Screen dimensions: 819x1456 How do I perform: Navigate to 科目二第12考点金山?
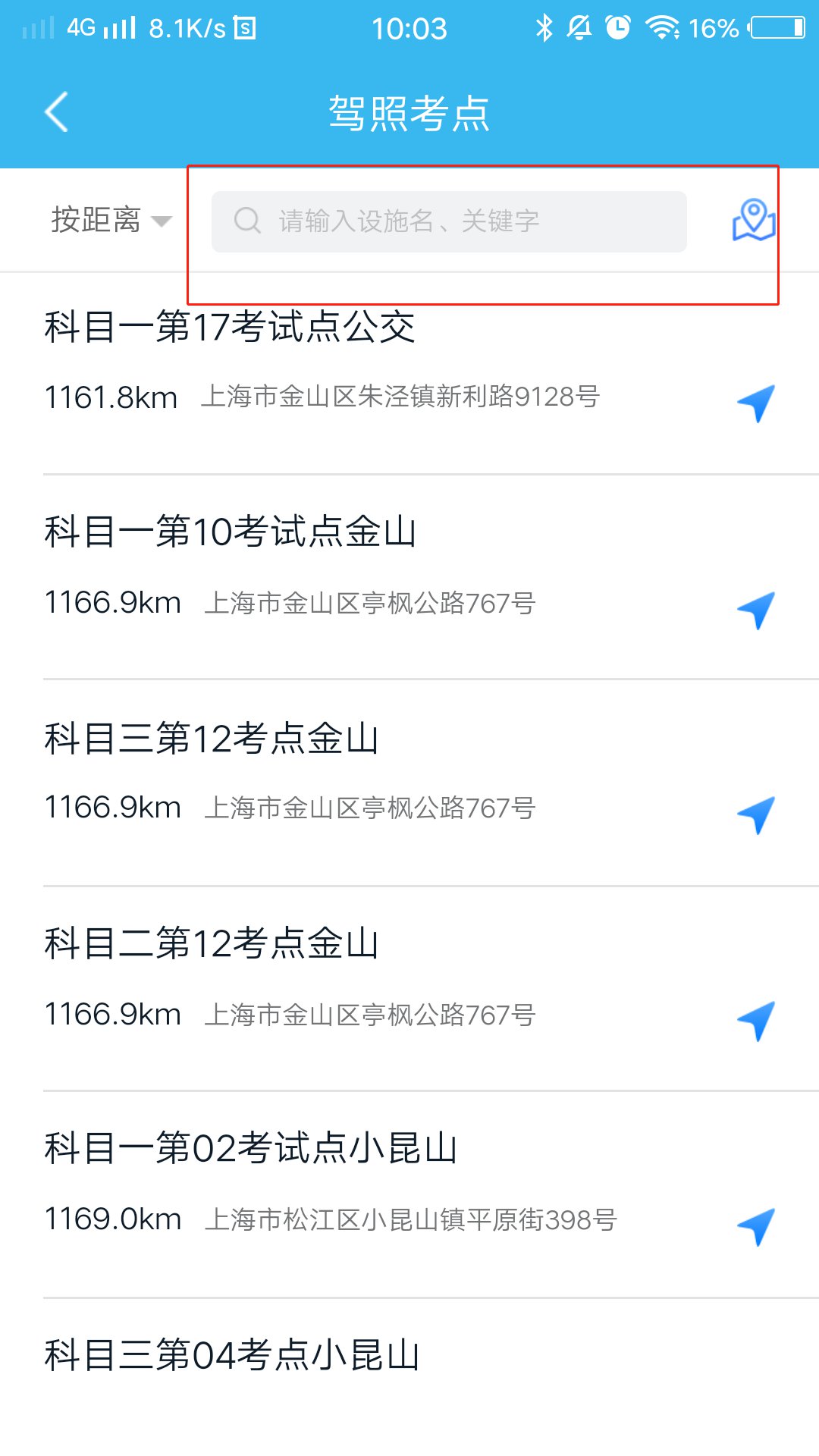click(756, 1020)
